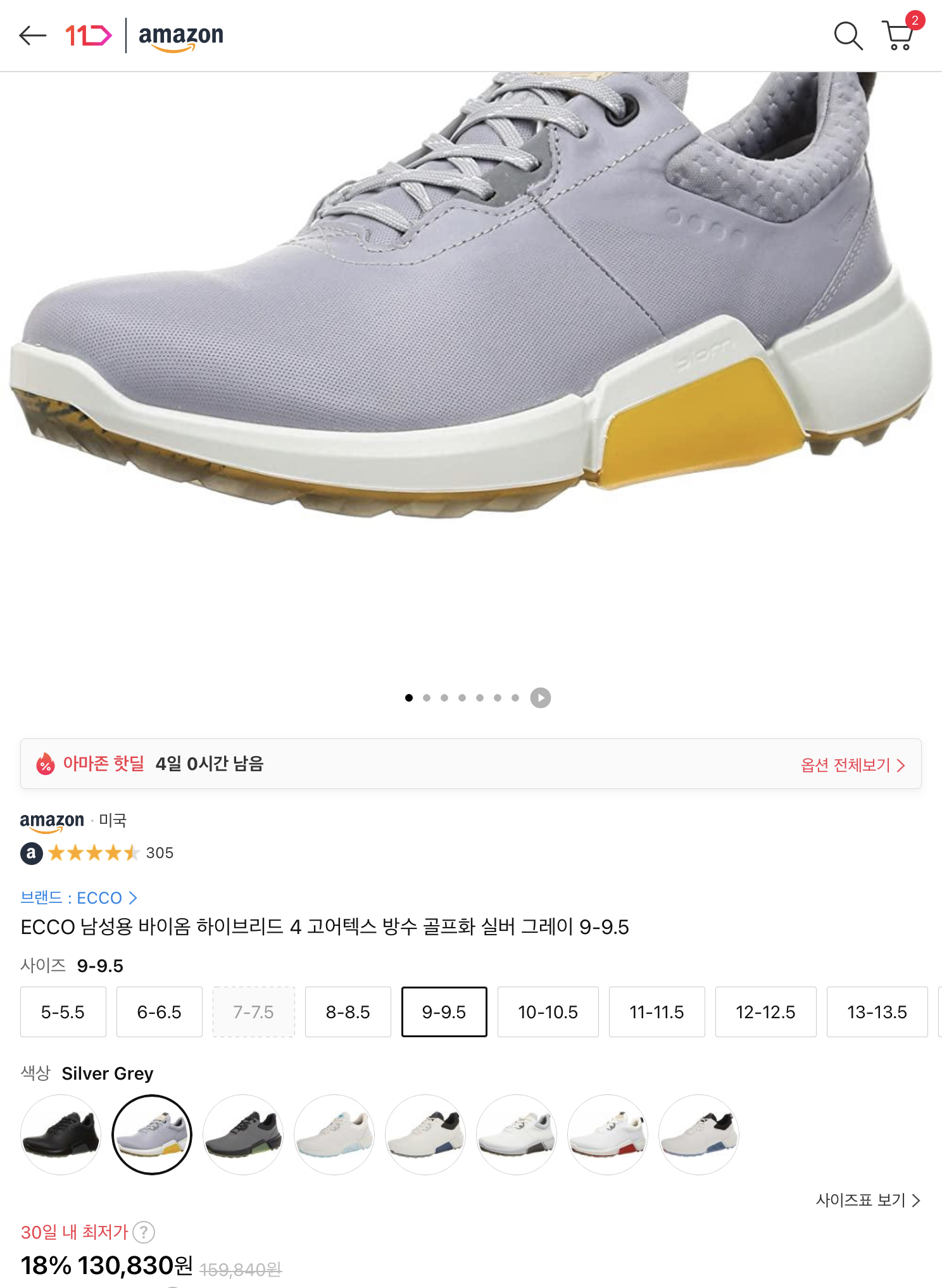This screenshot has height=1288, width=942.
Task: Open the shopping cart
Action: coord(898,35)
